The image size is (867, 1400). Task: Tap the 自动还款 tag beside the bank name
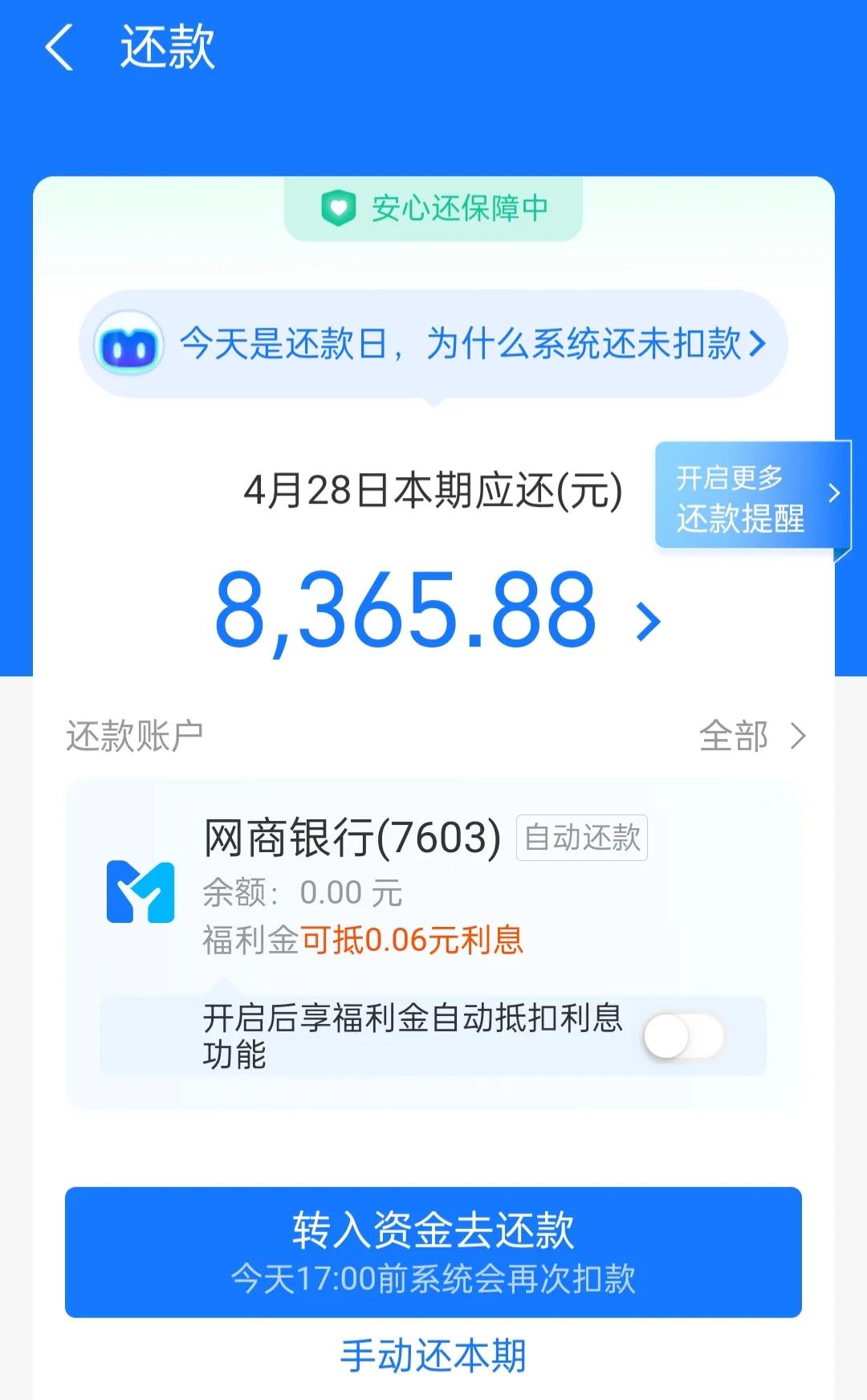(581, 839)
